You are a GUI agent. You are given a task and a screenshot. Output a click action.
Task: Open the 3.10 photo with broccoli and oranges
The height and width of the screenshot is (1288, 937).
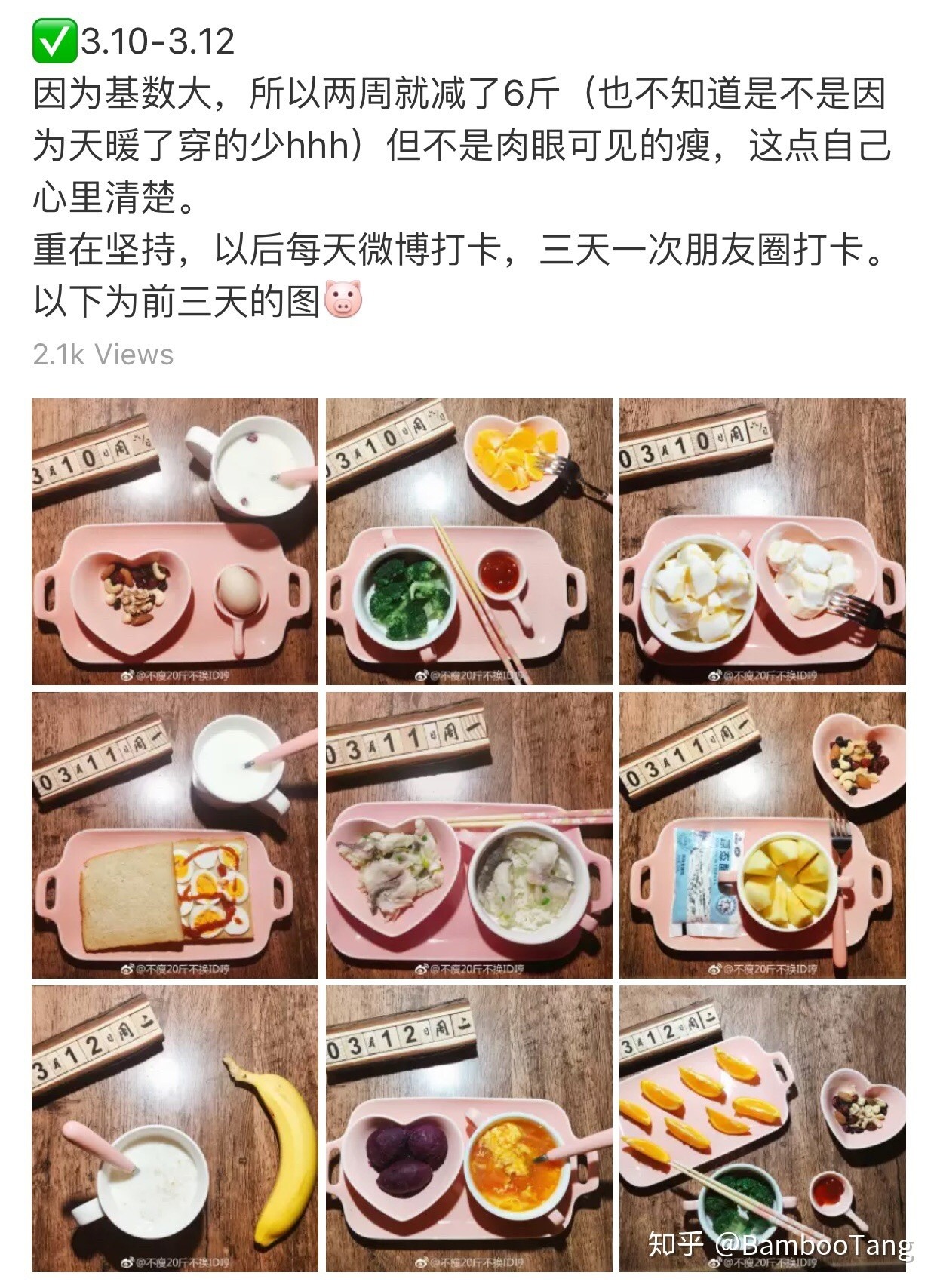click(x=468, y=541)
